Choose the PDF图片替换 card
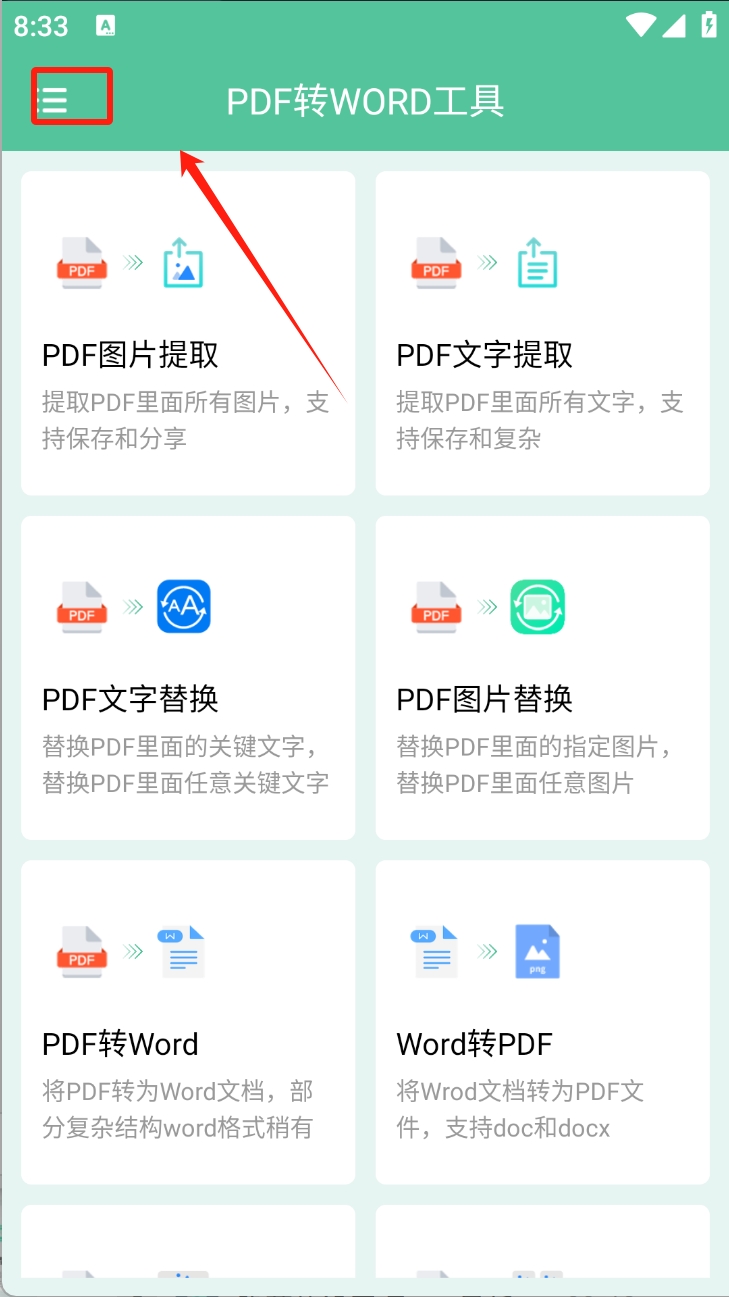This screenshot has height=1297, width=729. tap(542, 678)
